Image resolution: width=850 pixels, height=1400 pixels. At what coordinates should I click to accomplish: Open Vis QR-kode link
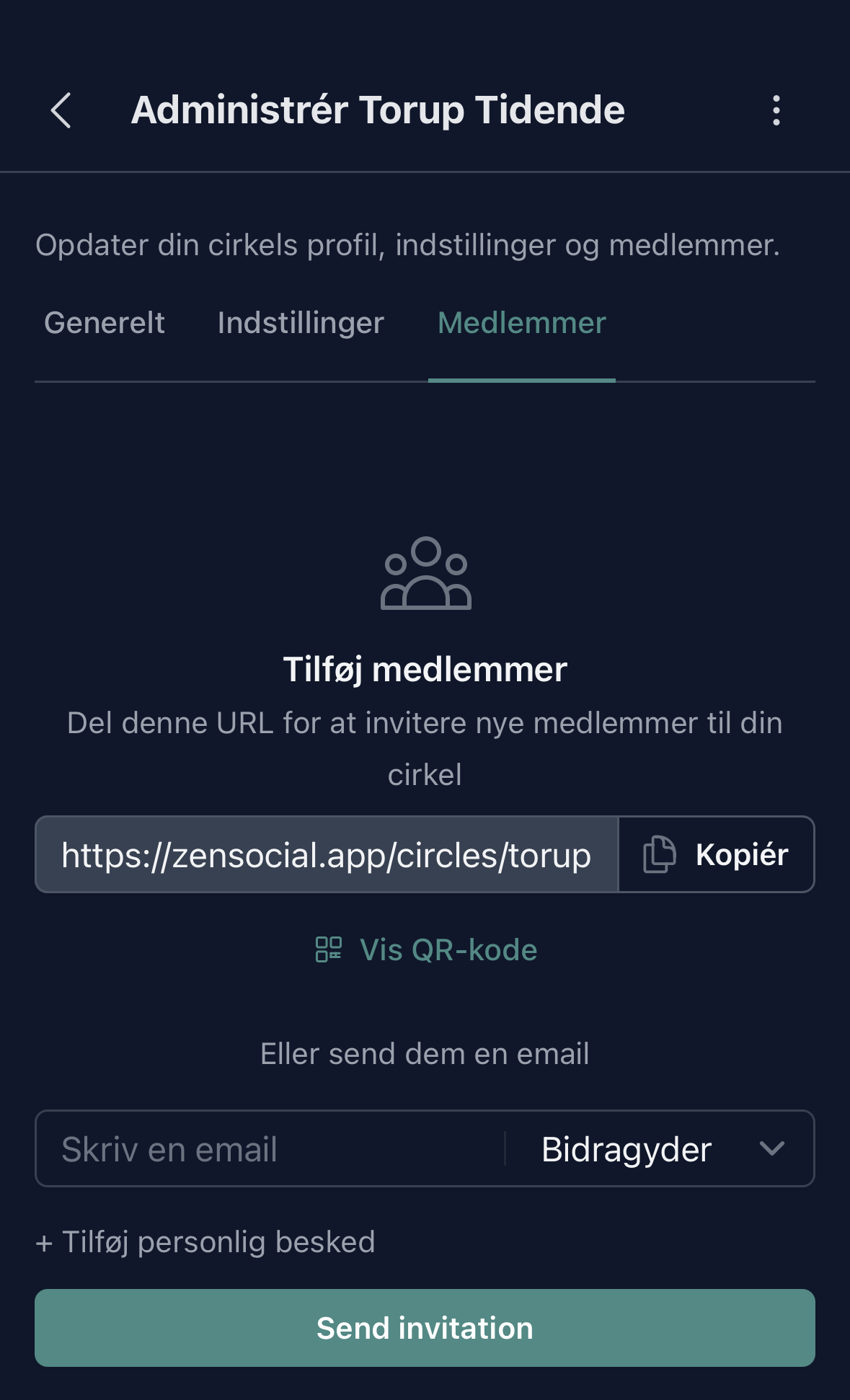[x=448, y=949]
